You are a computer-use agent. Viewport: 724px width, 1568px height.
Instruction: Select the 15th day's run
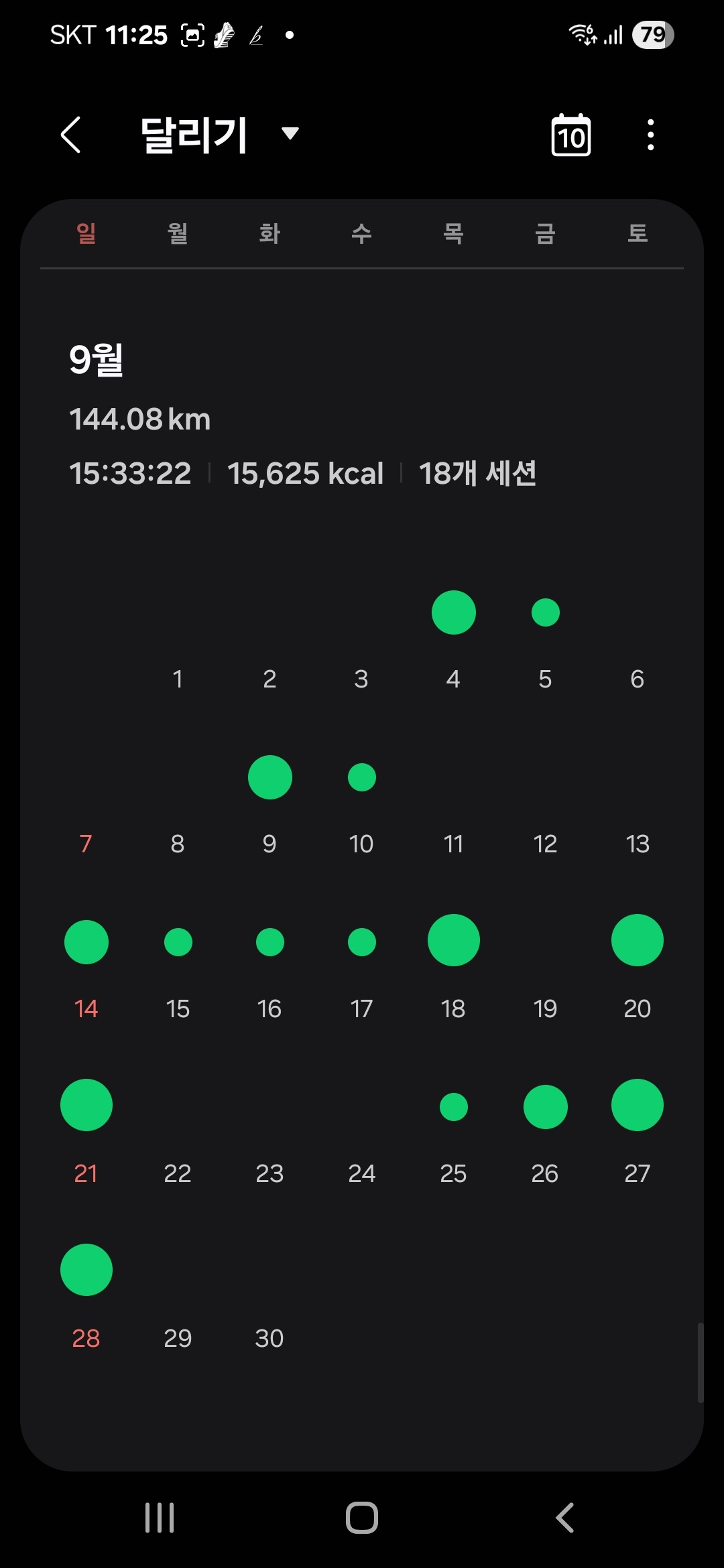(x=178, y=942)
